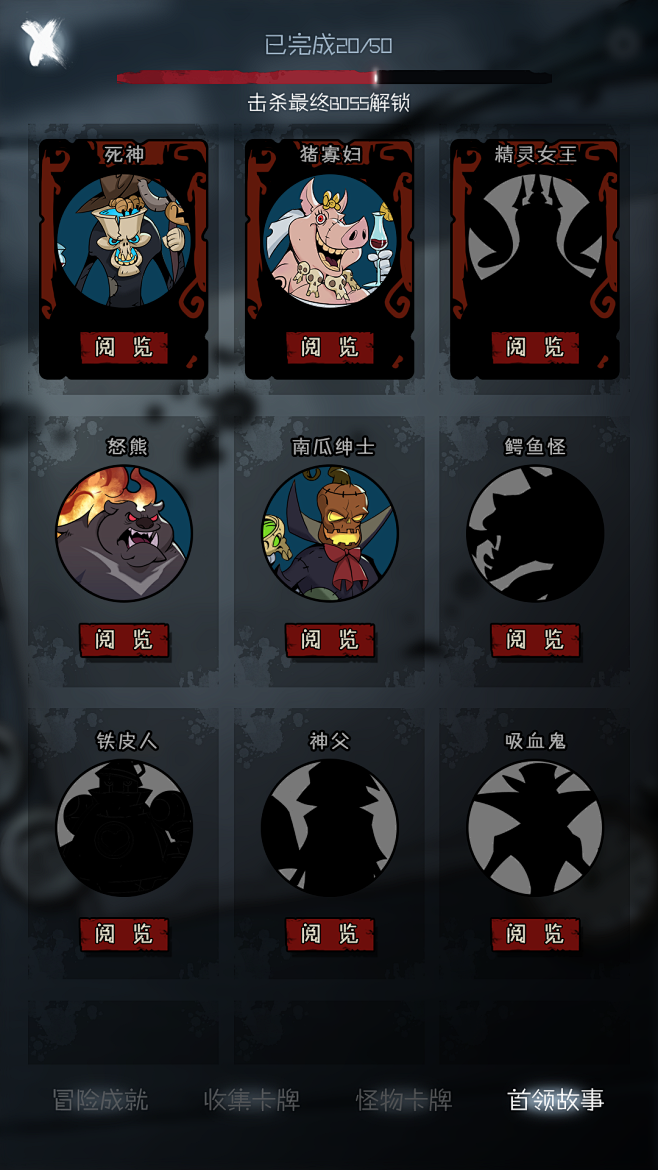
Task: Switch to the 收集卡牌 tab
Action: tap(252, 1100)
